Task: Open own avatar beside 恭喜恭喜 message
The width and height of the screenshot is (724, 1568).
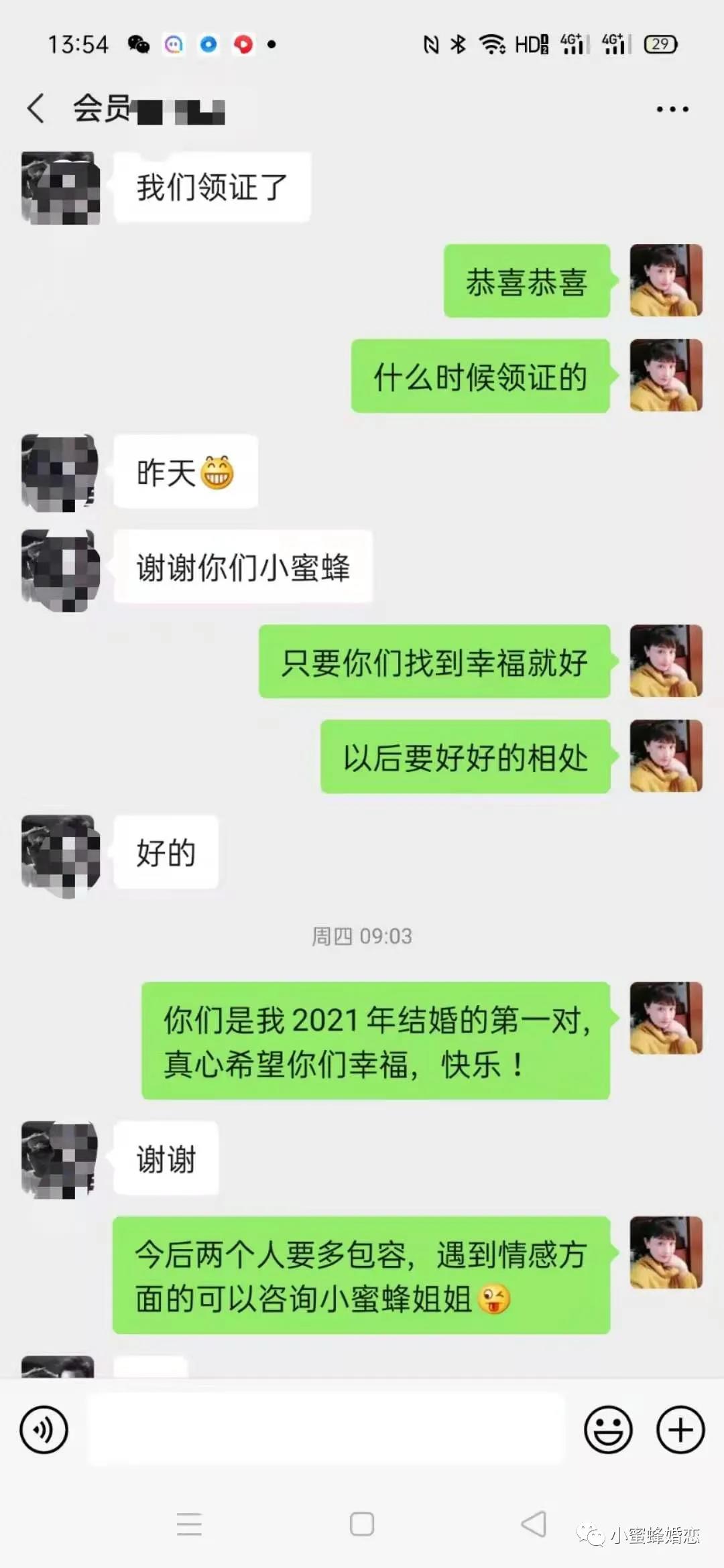Action: [666, 280]
